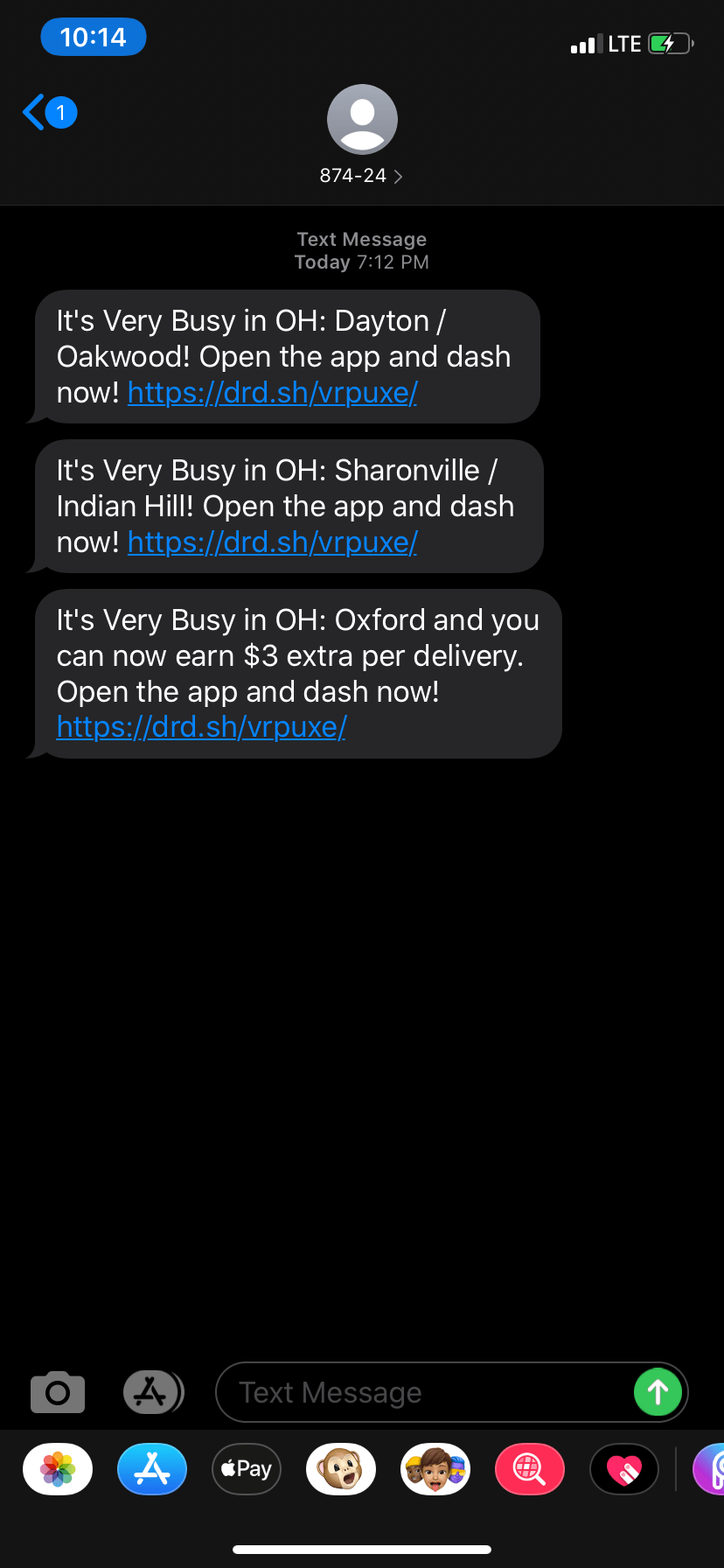The width and height of the screenshot is (724, 1568).
Task: Toggle the iMessage apps drawer button
Action: coord(153,1392)
